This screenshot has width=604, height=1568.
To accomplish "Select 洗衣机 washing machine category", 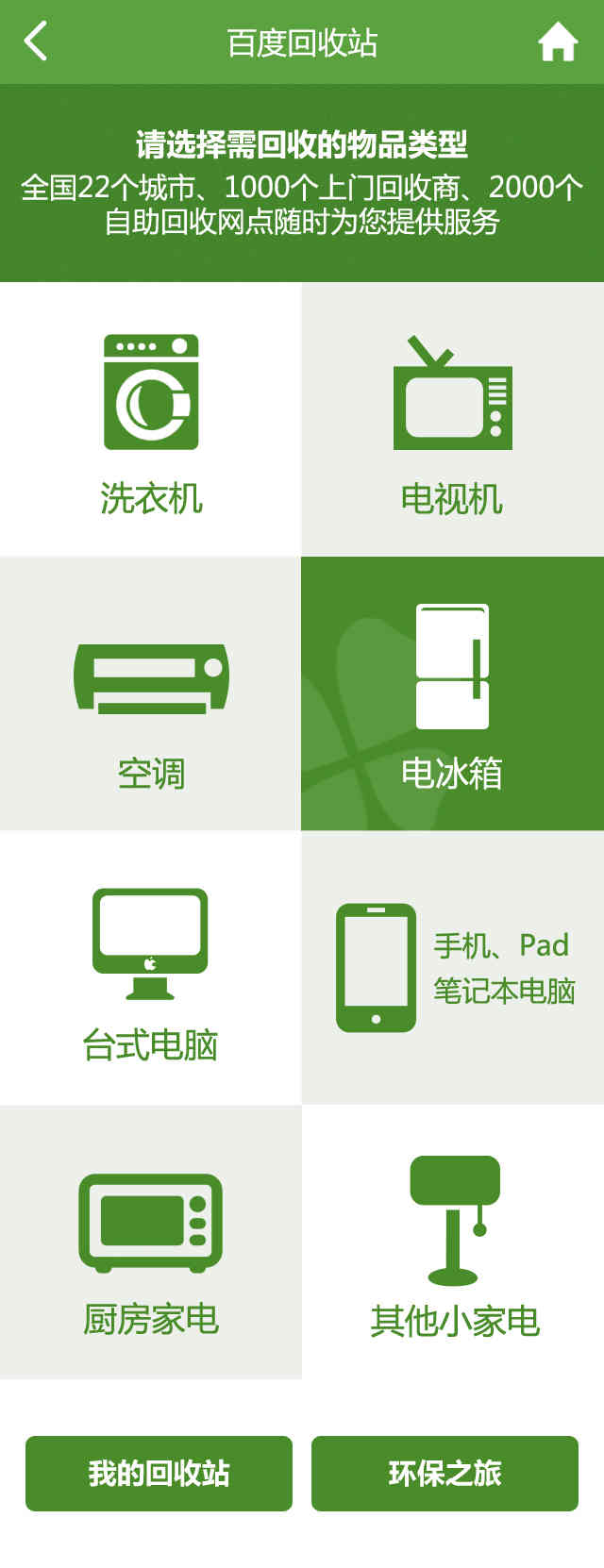I will pos(151,420).
